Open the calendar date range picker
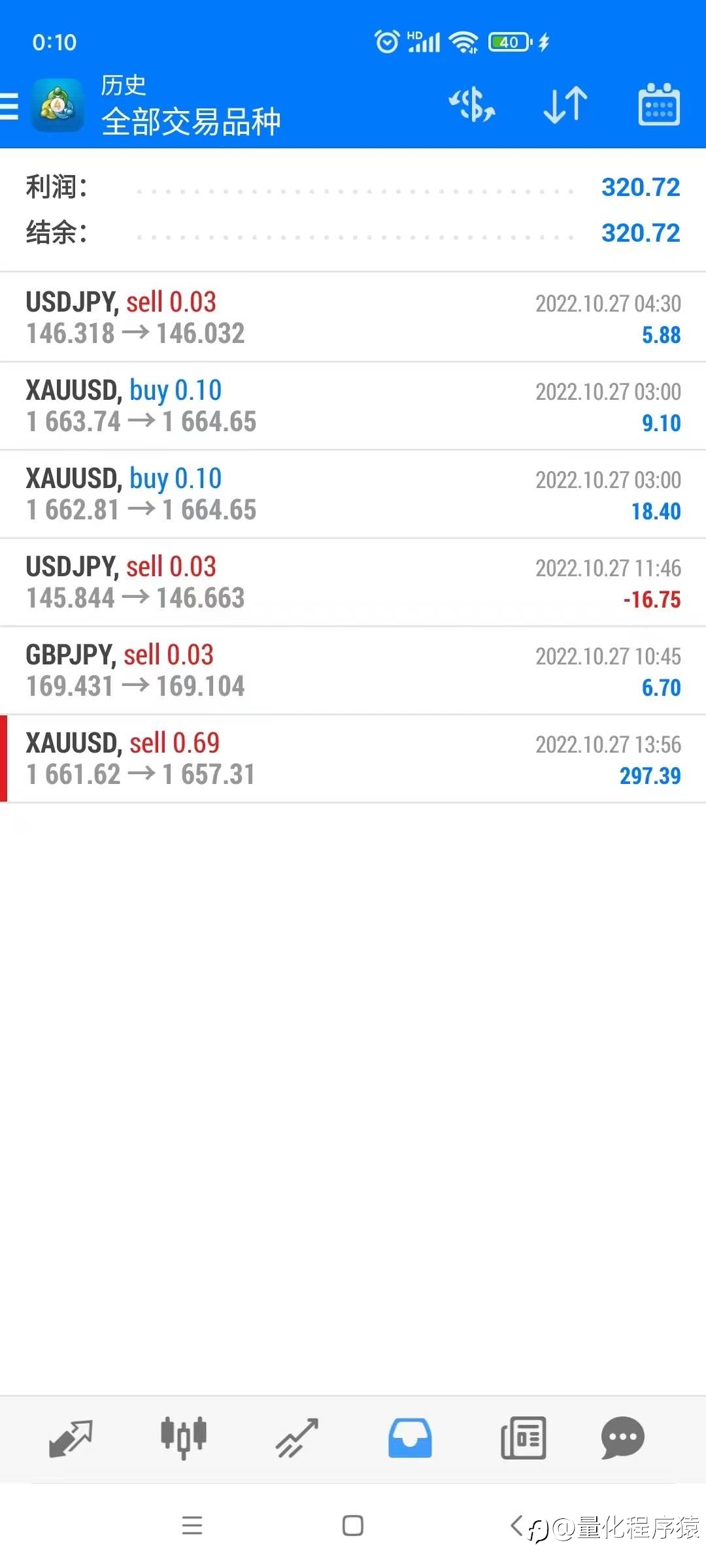706x1568 pixels. click(x=659, y=104)
